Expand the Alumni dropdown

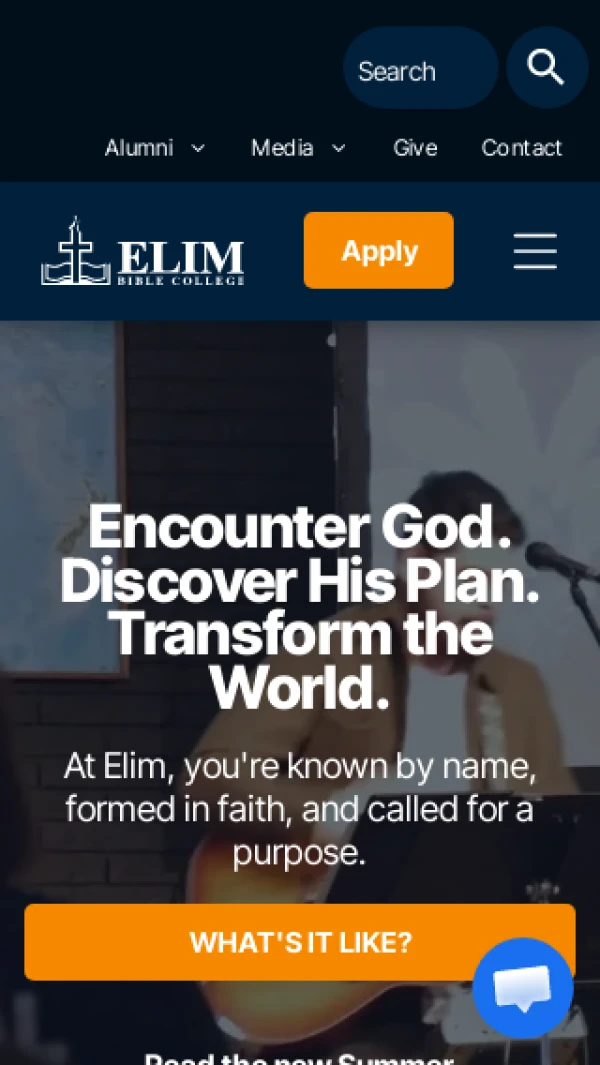click(x=154, y=147)
